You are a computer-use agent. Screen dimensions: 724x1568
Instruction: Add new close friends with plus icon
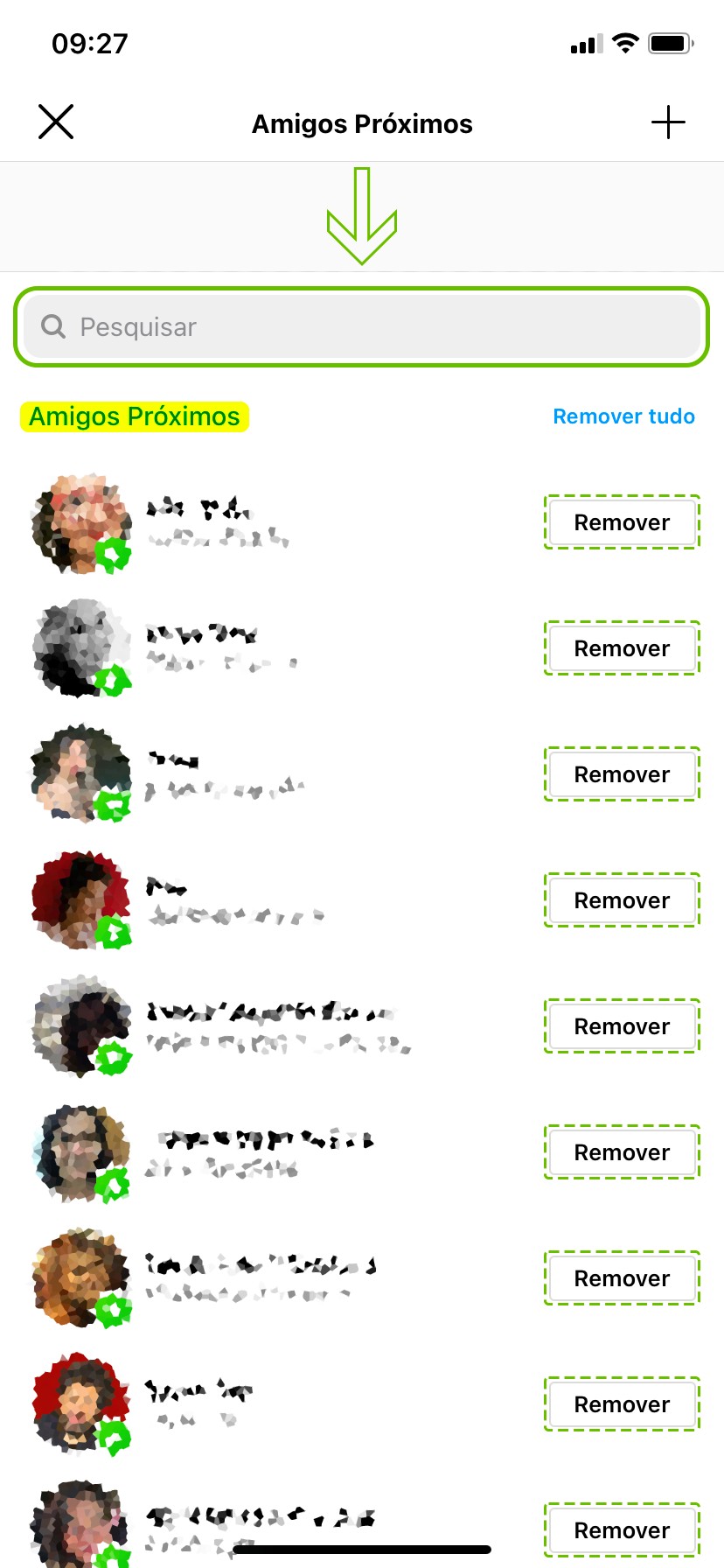click(668, 122)
